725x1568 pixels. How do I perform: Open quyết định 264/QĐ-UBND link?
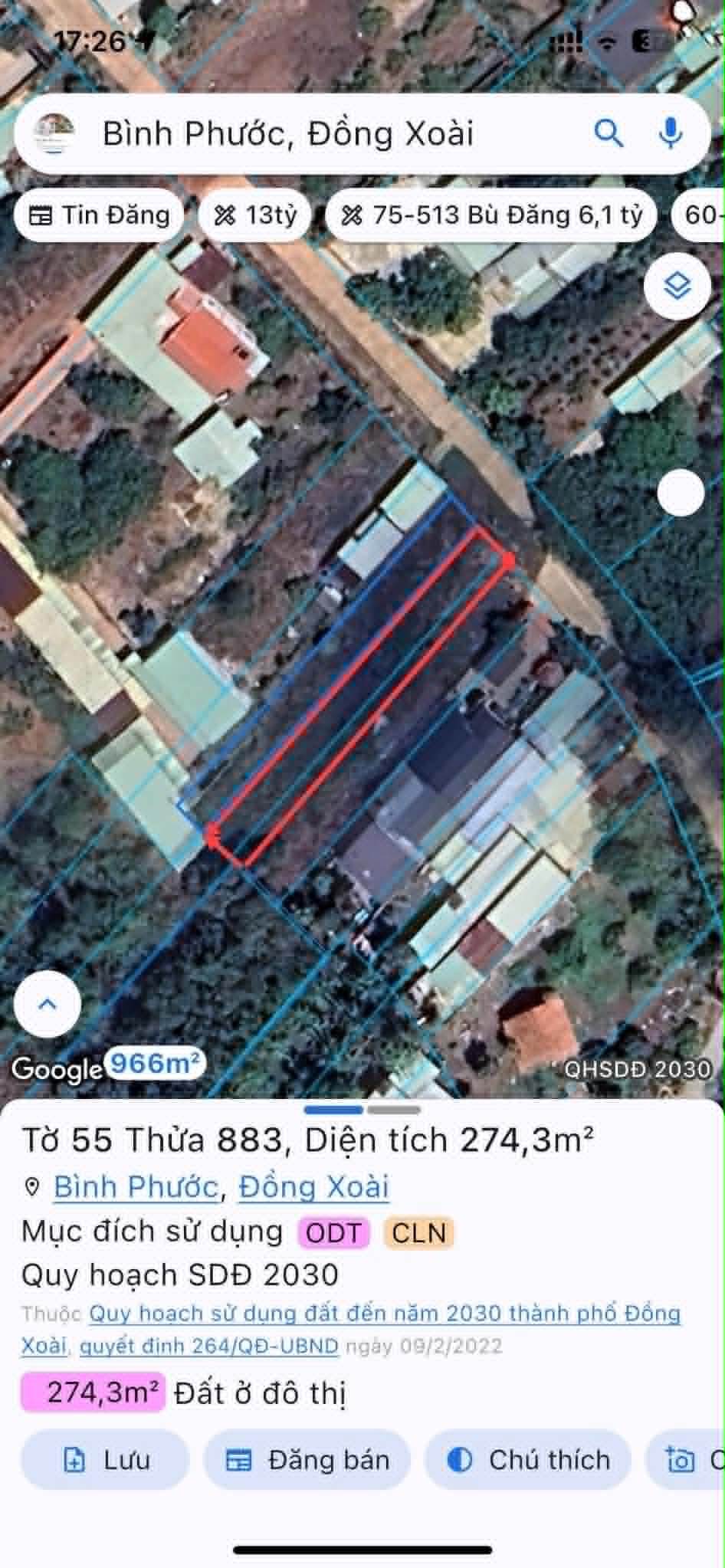coord(209,1346)
